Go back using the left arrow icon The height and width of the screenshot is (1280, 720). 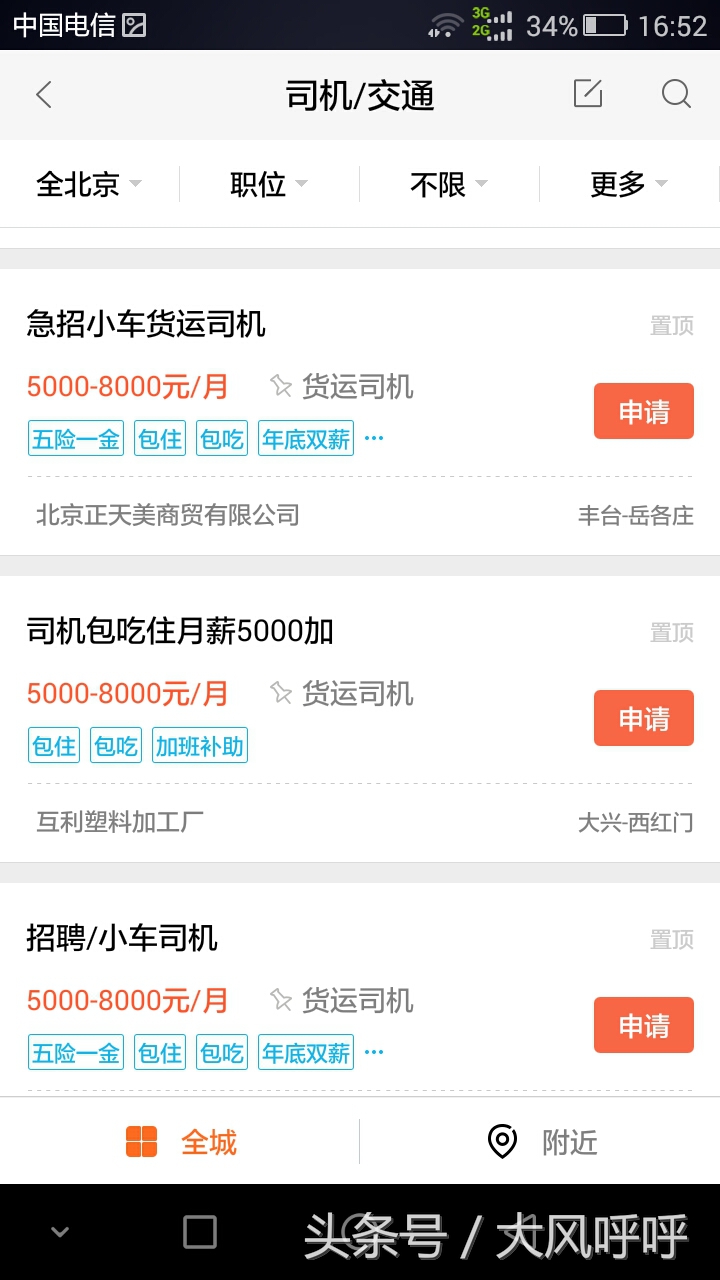42,95
